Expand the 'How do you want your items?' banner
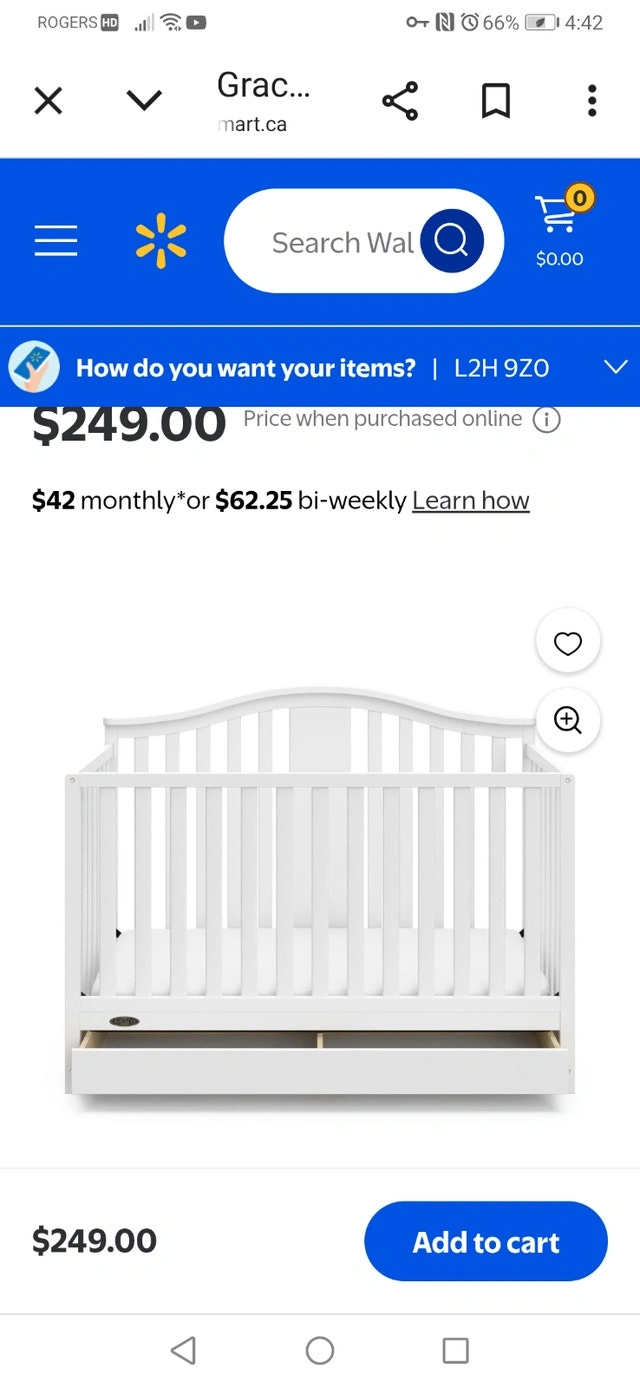The image size is (640, 1388). [x=616, y=367]
